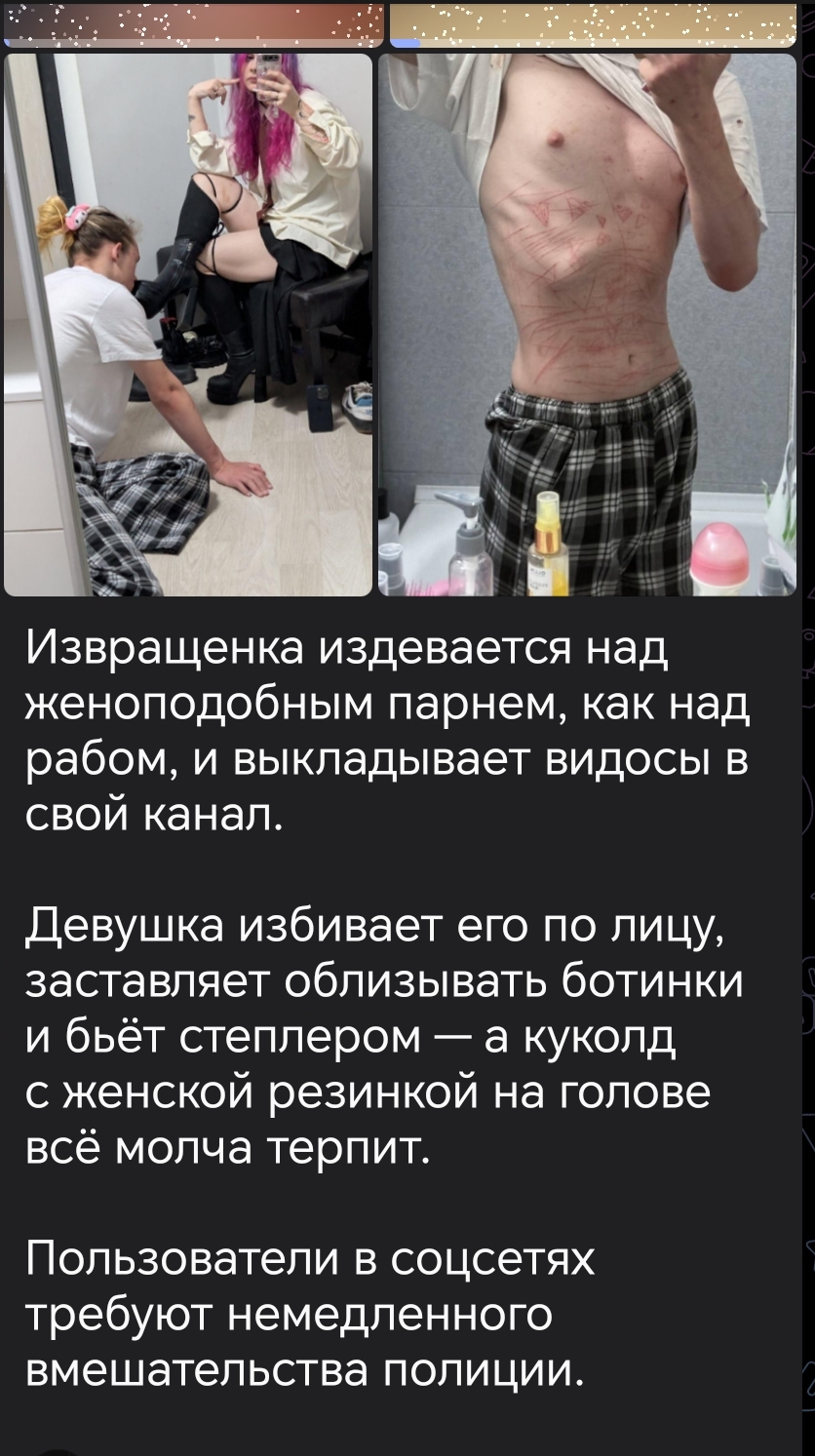
Task: Open the left album photo of the mirror selfie
Action: coord(188,324)
